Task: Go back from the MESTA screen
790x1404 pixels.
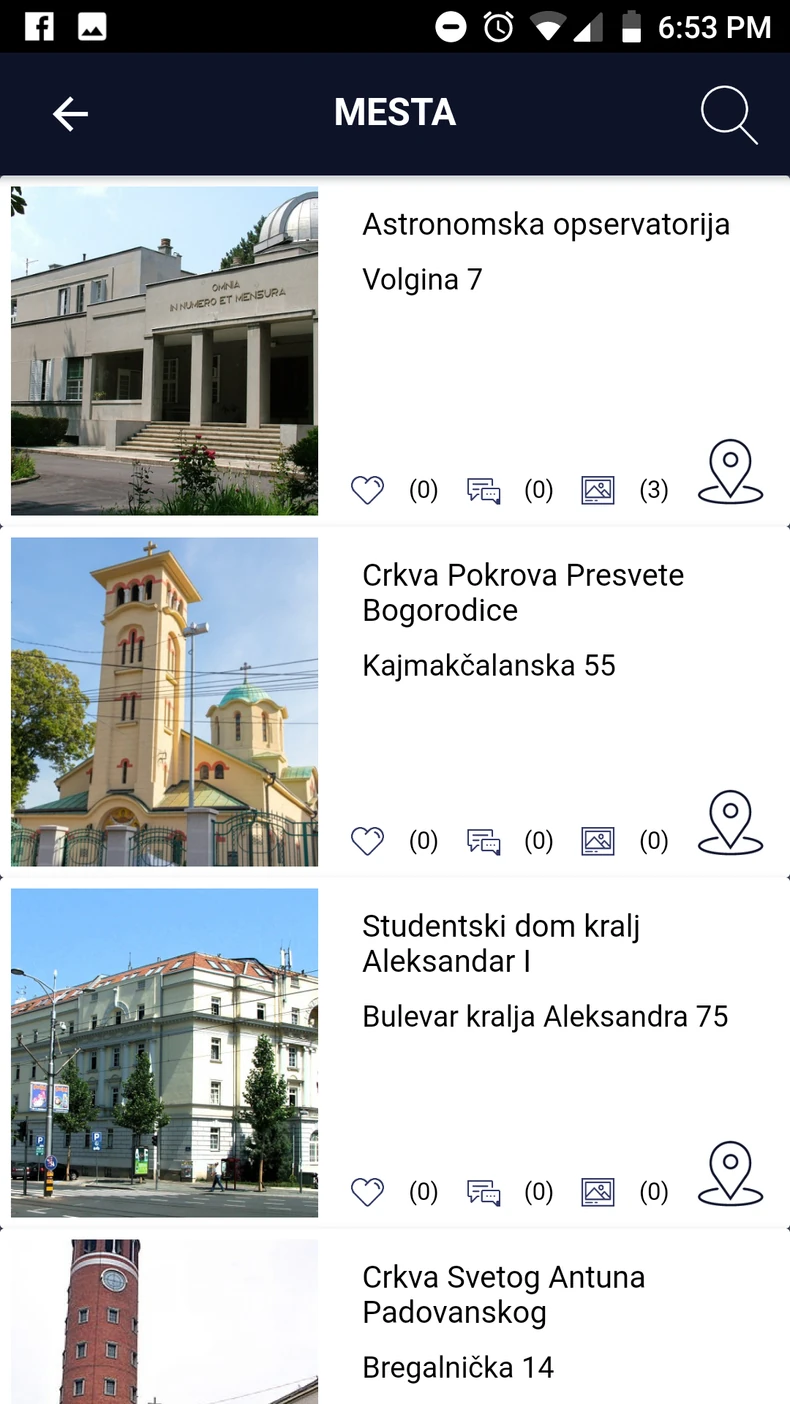Action: (x=69, y=114)
